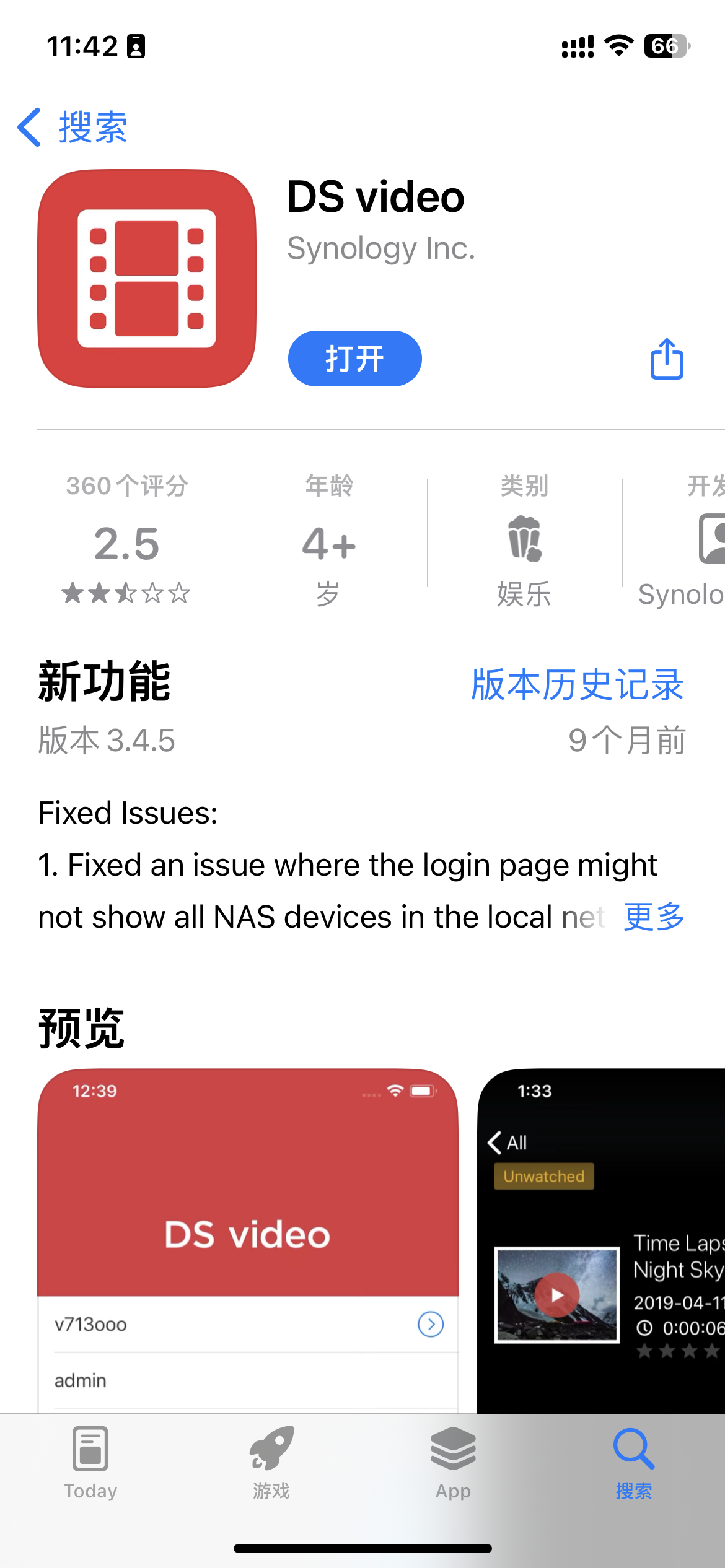Select the 搜索 tab
725x1568 pixels.
633,1463
